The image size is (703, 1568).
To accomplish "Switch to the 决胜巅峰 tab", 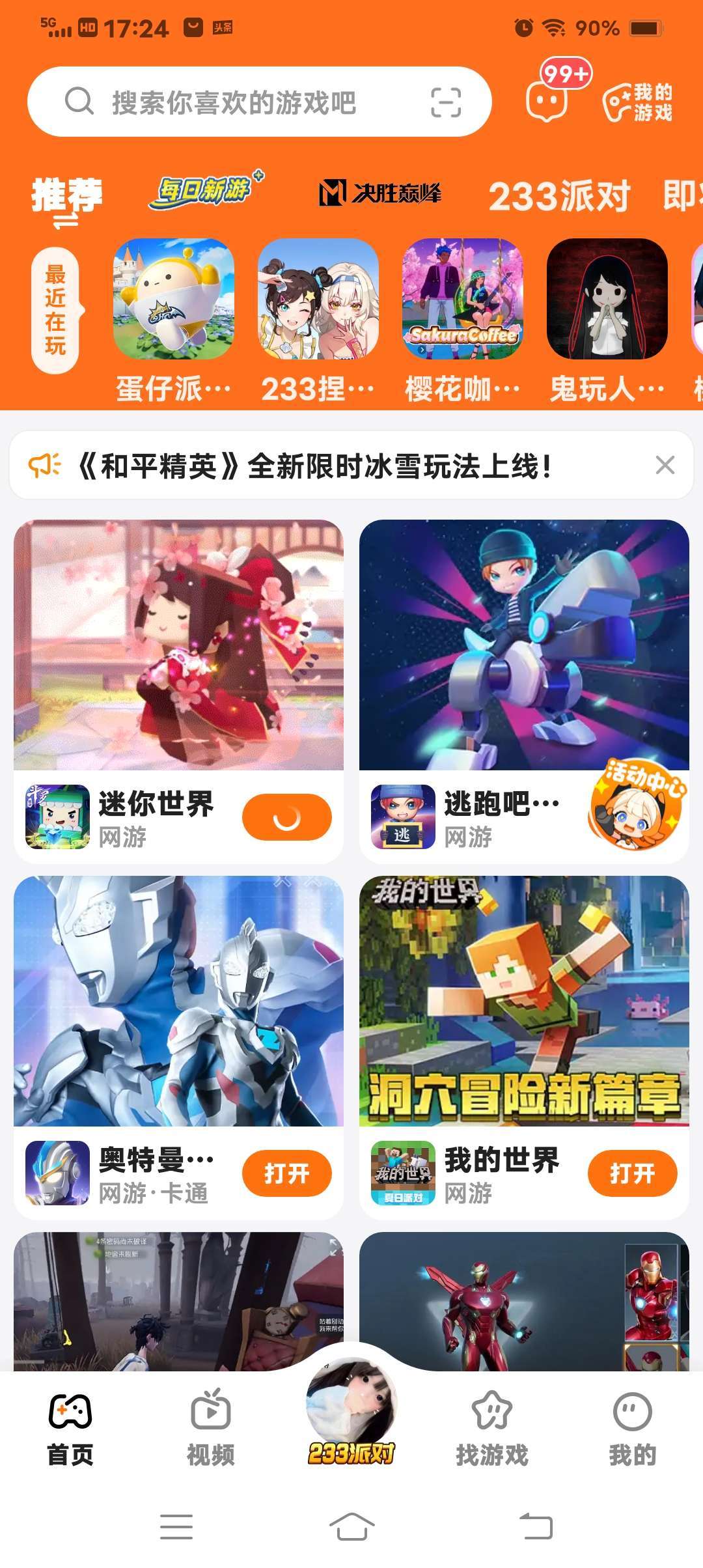I will (380, 193).
